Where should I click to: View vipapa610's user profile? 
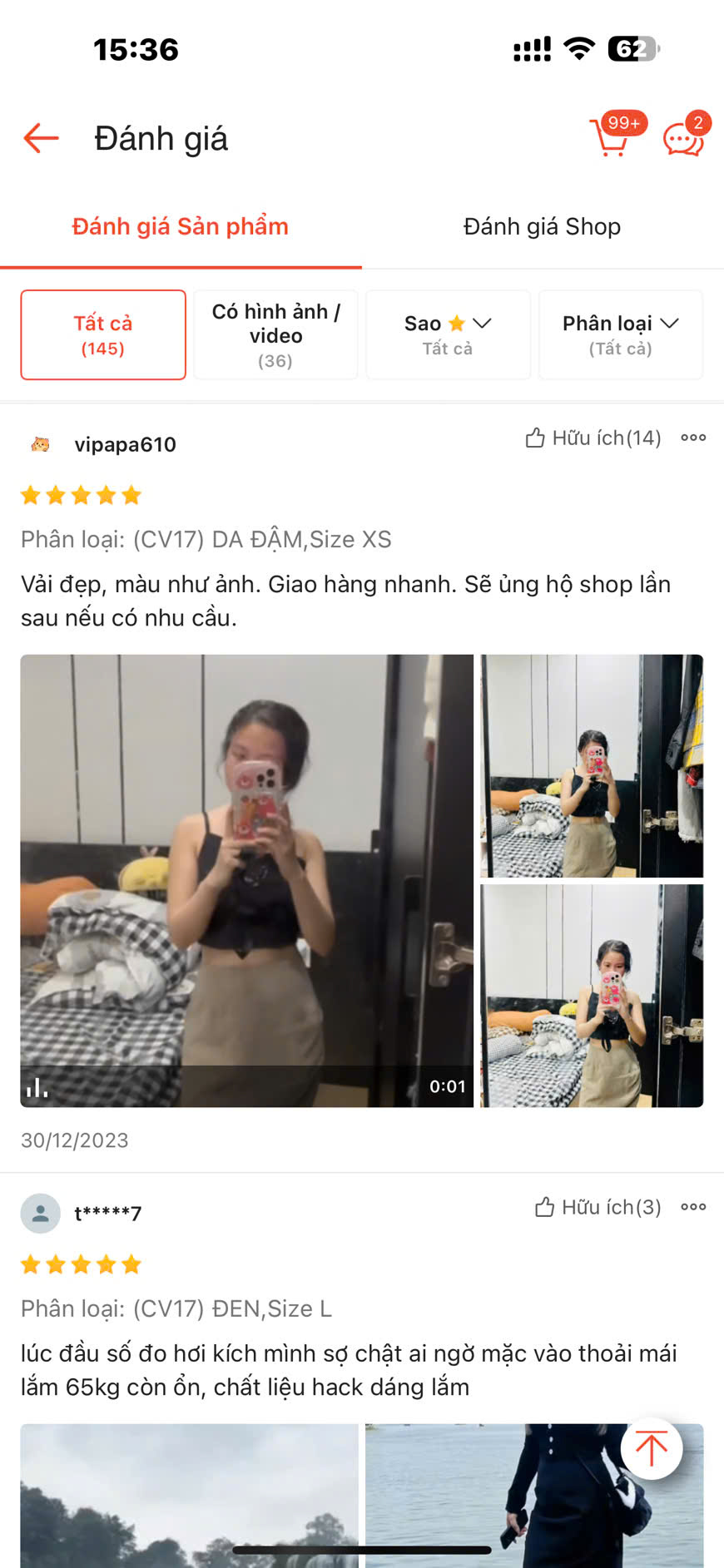(125, 444)
